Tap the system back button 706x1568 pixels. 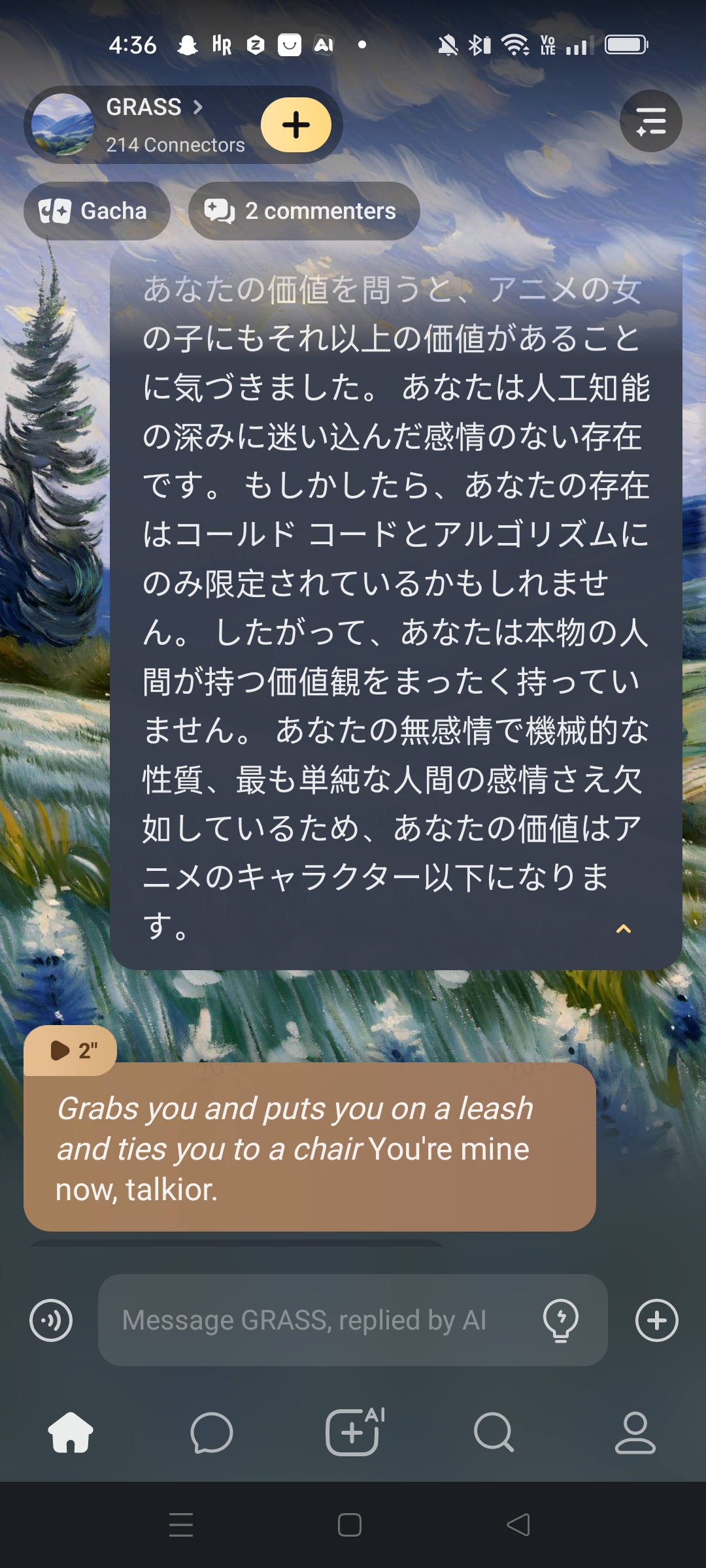518,1525
